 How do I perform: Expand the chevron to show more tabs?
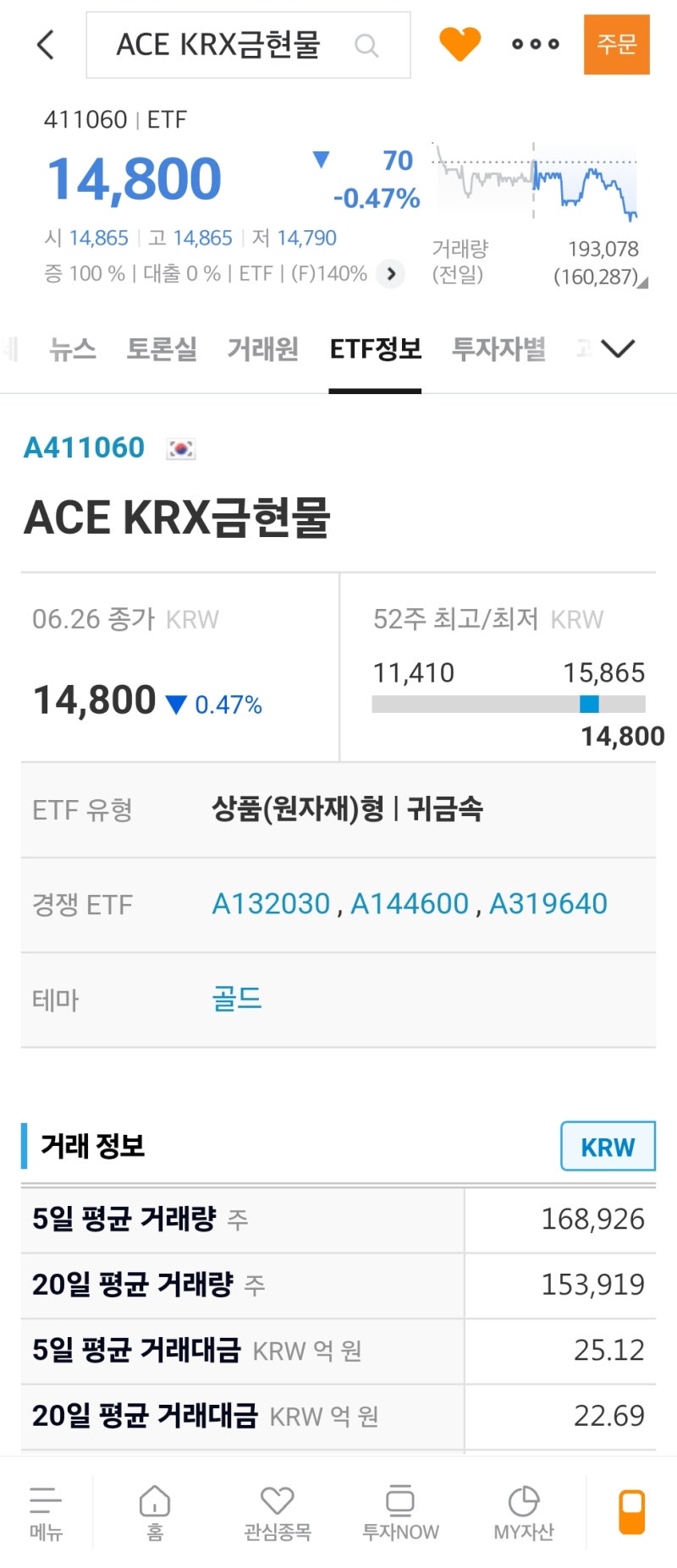(x=618, y=348)
